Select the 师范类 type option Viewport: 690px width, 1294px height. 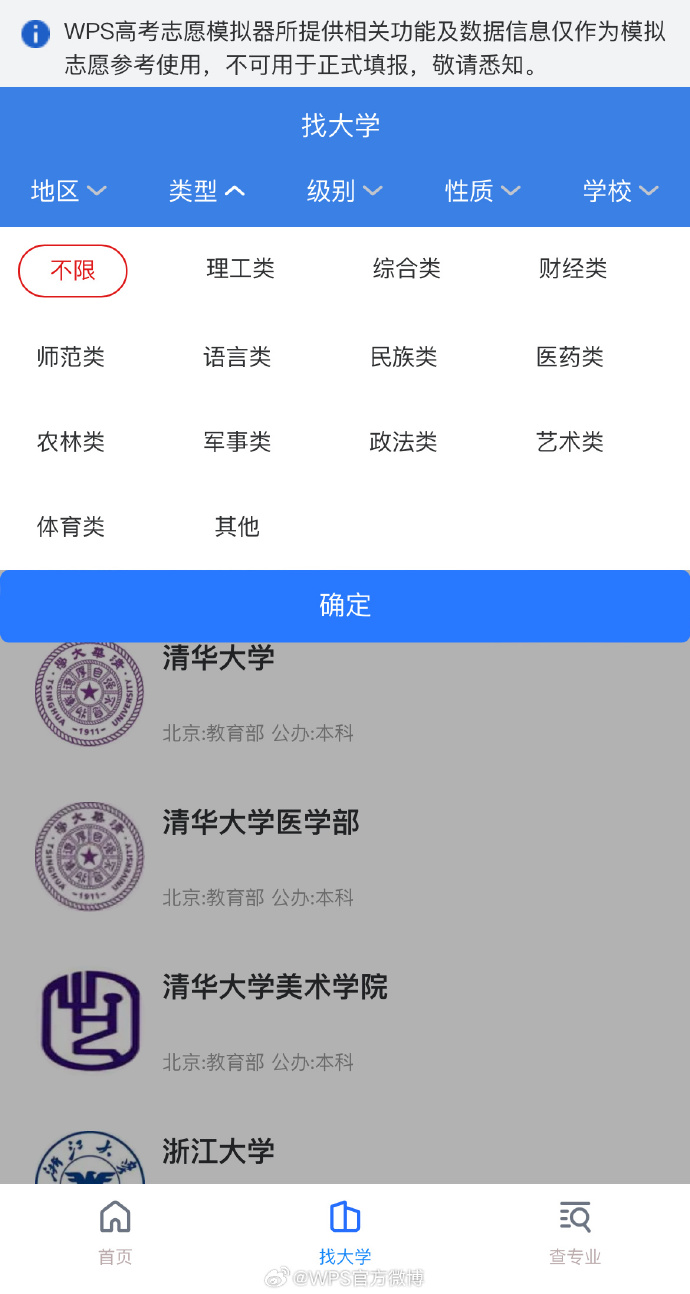pos(70,357)
